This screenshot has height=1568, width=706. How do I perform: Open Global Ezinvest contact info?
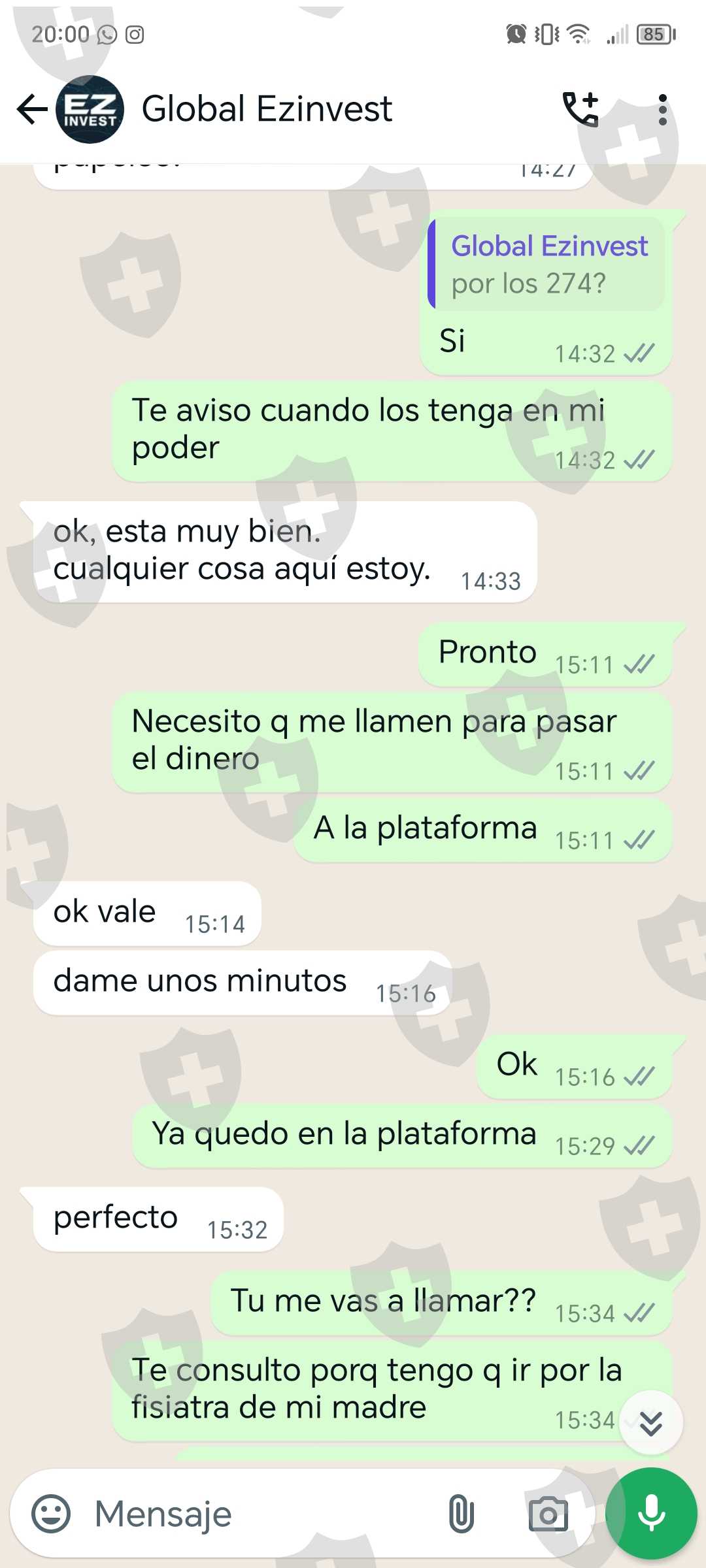[267, 109]
